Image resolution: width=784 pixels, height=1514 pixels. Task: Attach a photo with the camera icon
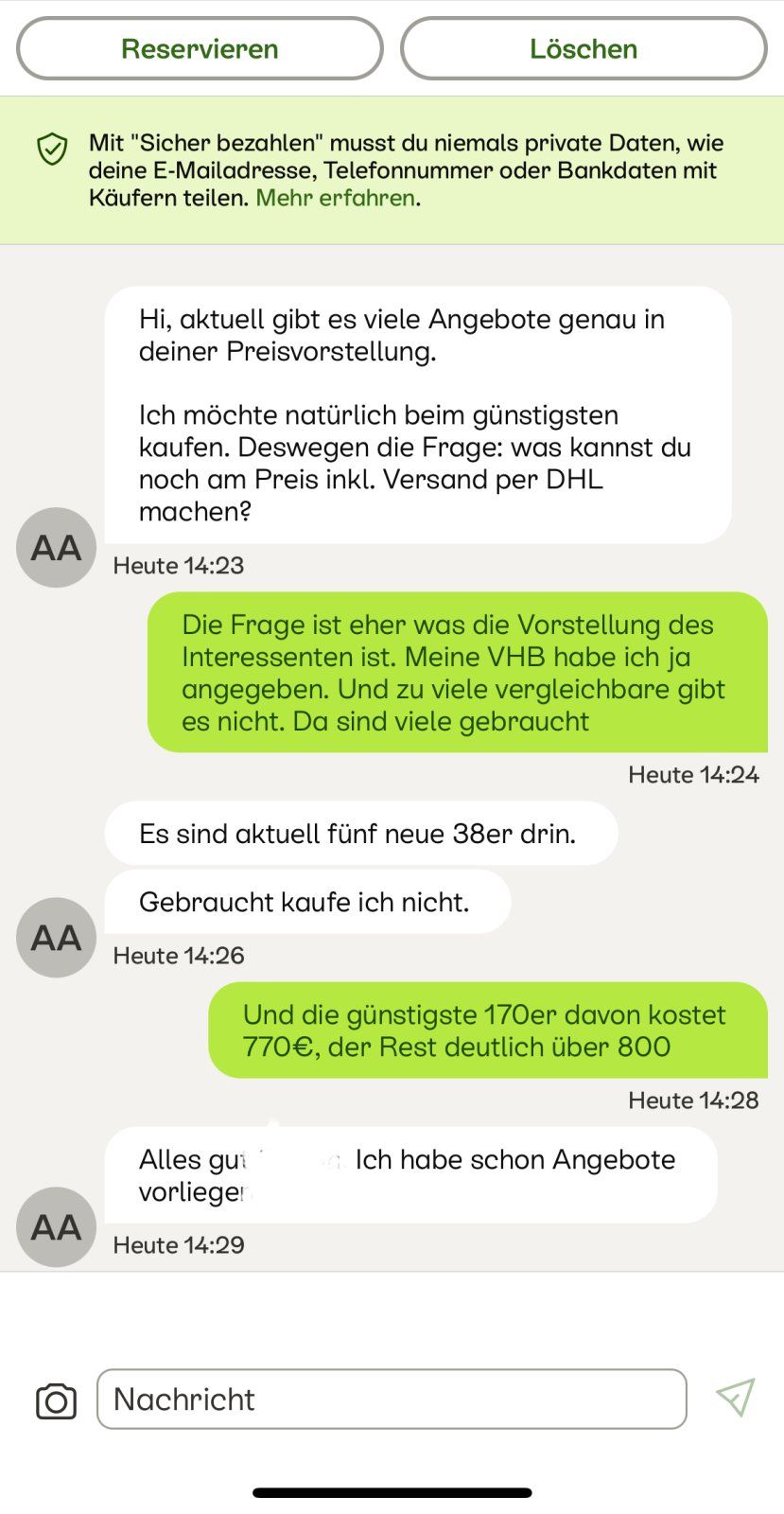[56, 1400]
